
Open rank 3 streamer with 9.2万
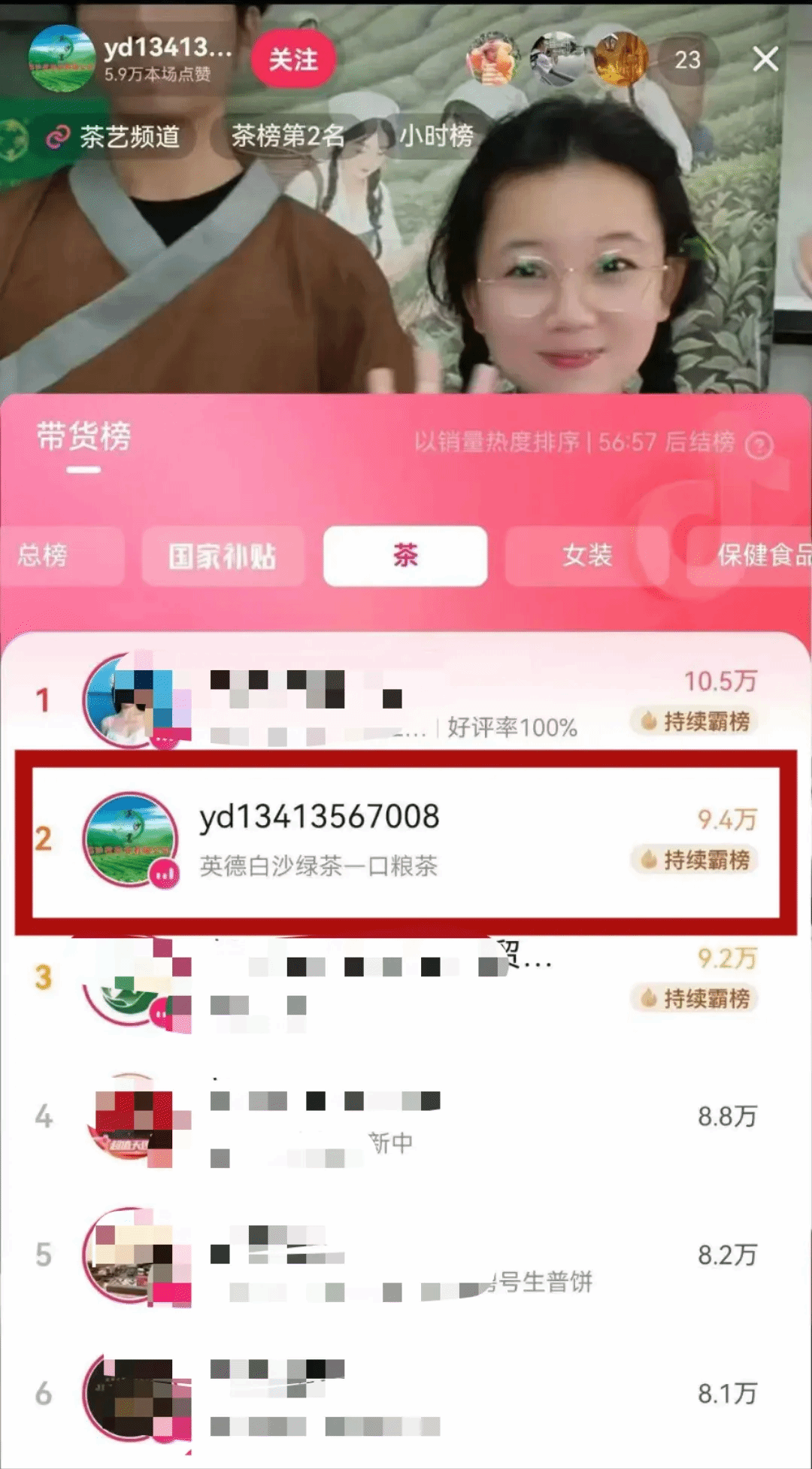coord(406,979)
